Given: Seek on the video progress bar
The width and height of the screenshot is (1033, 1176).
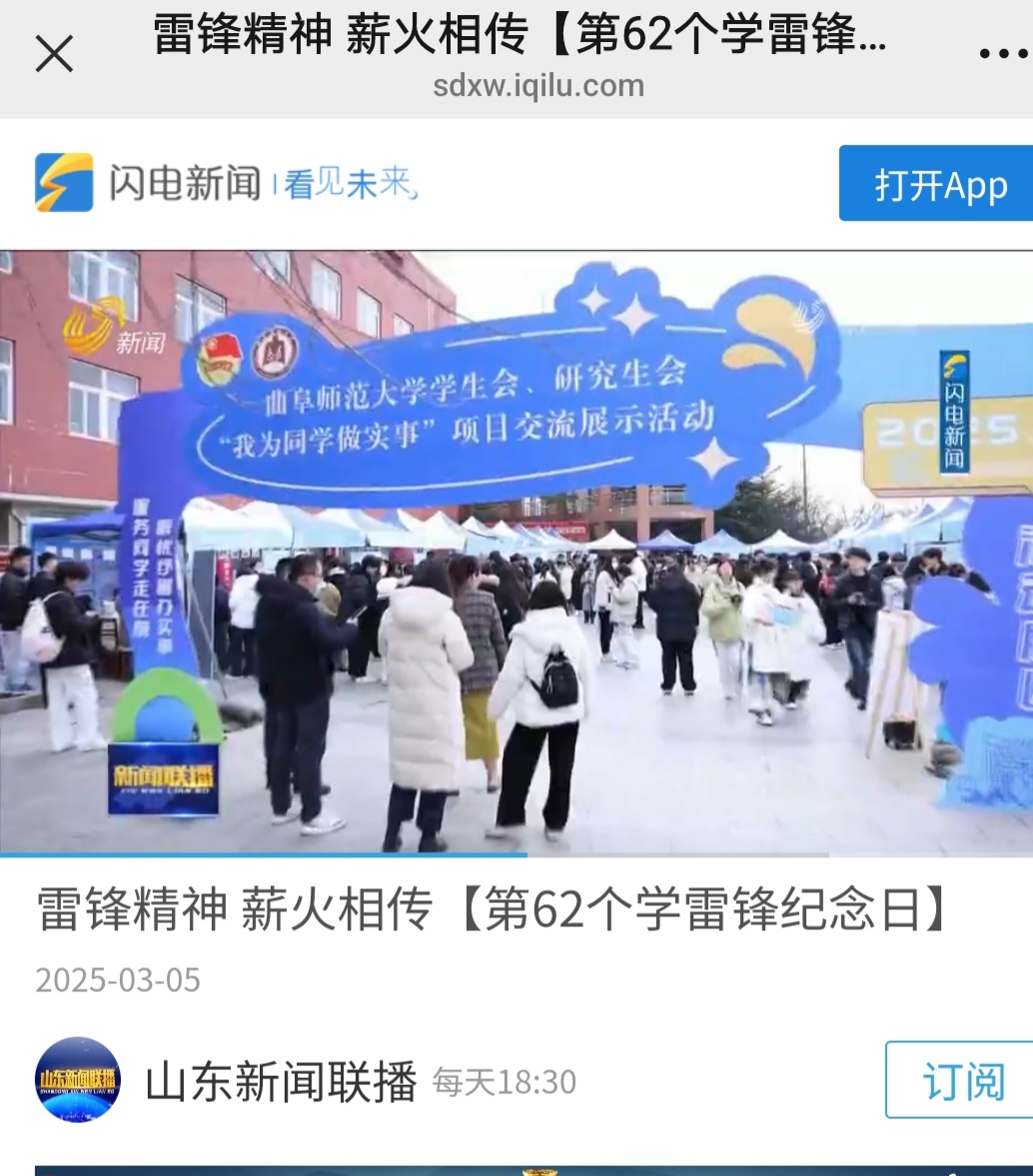Looking at the screenshot, I should click(526, 854).
